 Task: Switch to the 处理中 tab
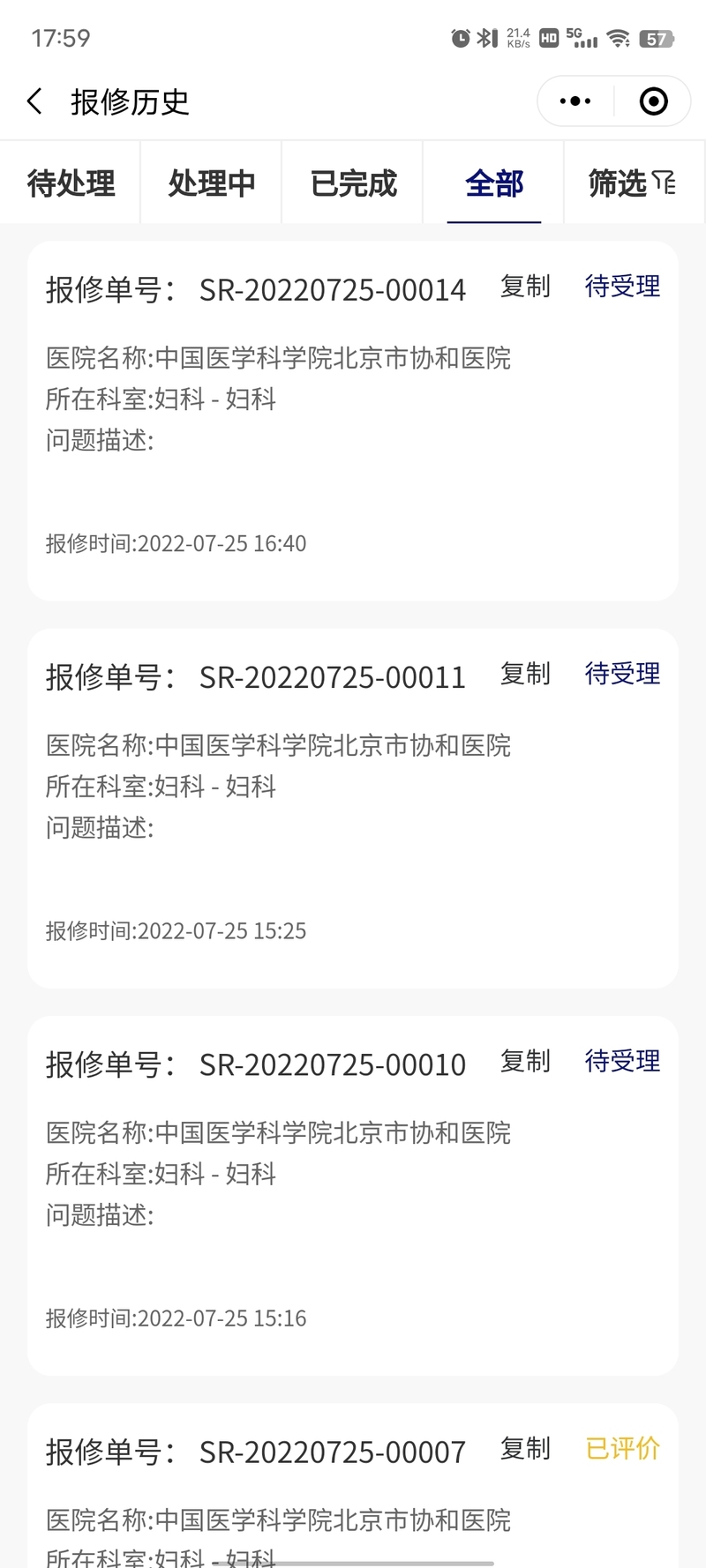[212, 183]
